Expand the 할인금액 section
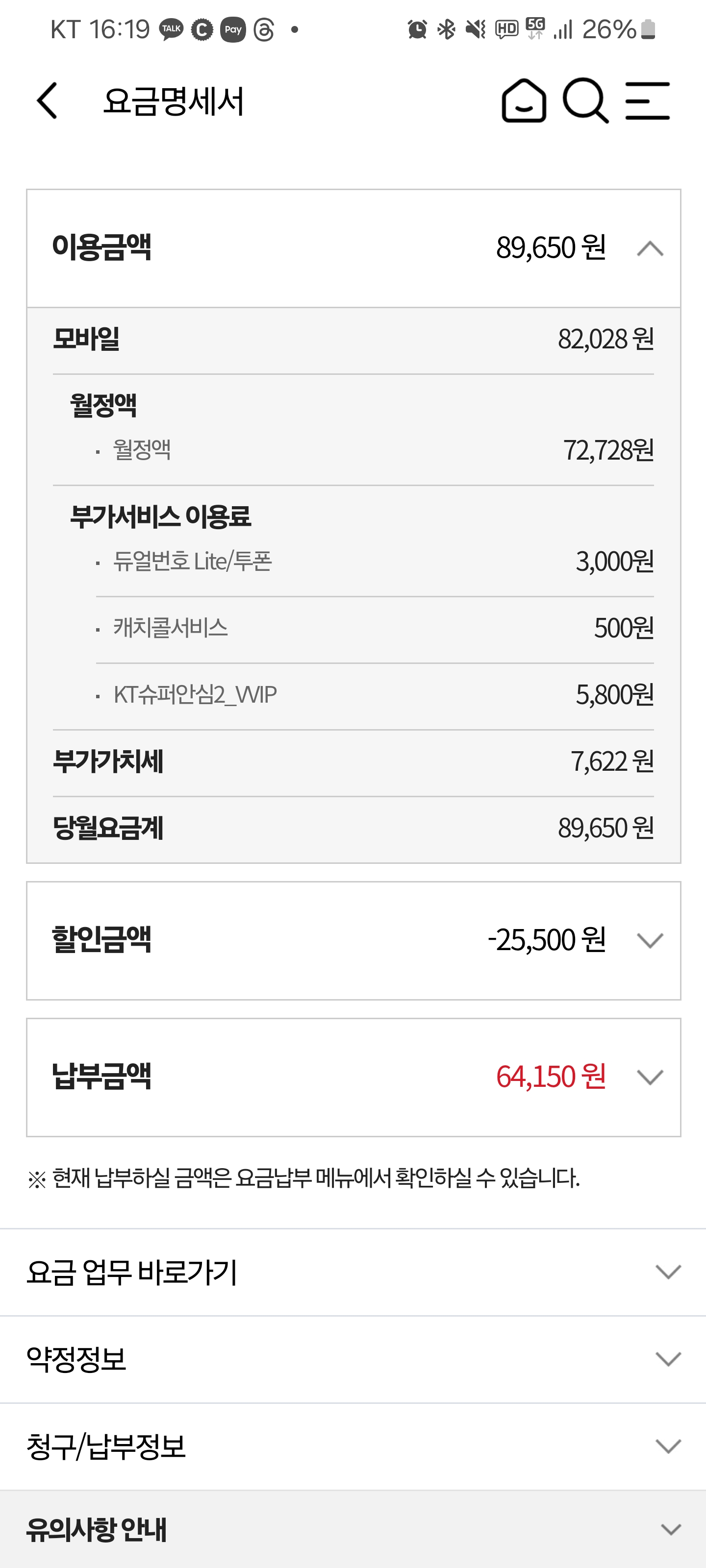The width and height of the screenshot is (706, 1568). [649, 940]
